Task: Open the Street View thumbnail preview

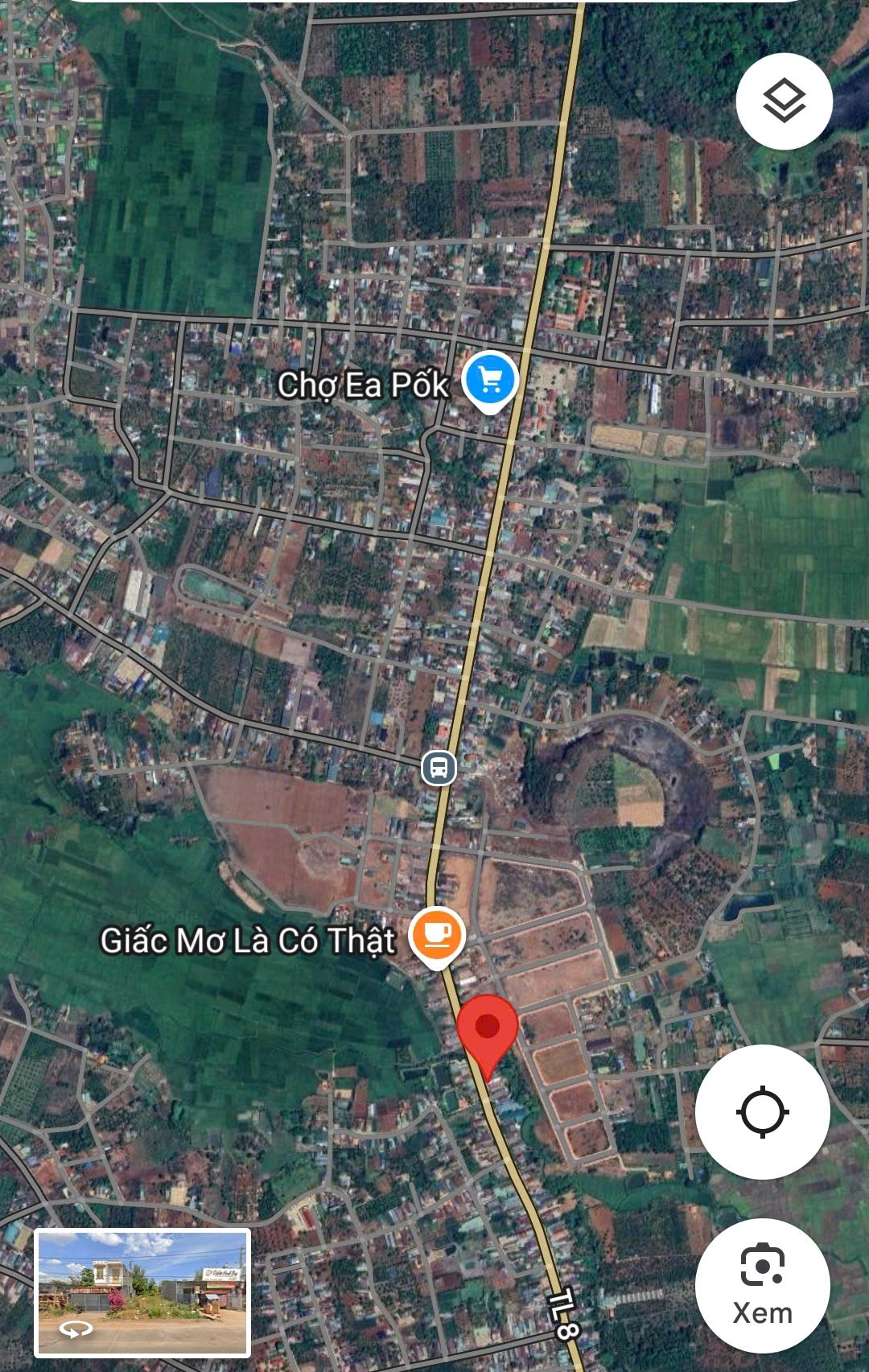Action: coord(142,1292)
